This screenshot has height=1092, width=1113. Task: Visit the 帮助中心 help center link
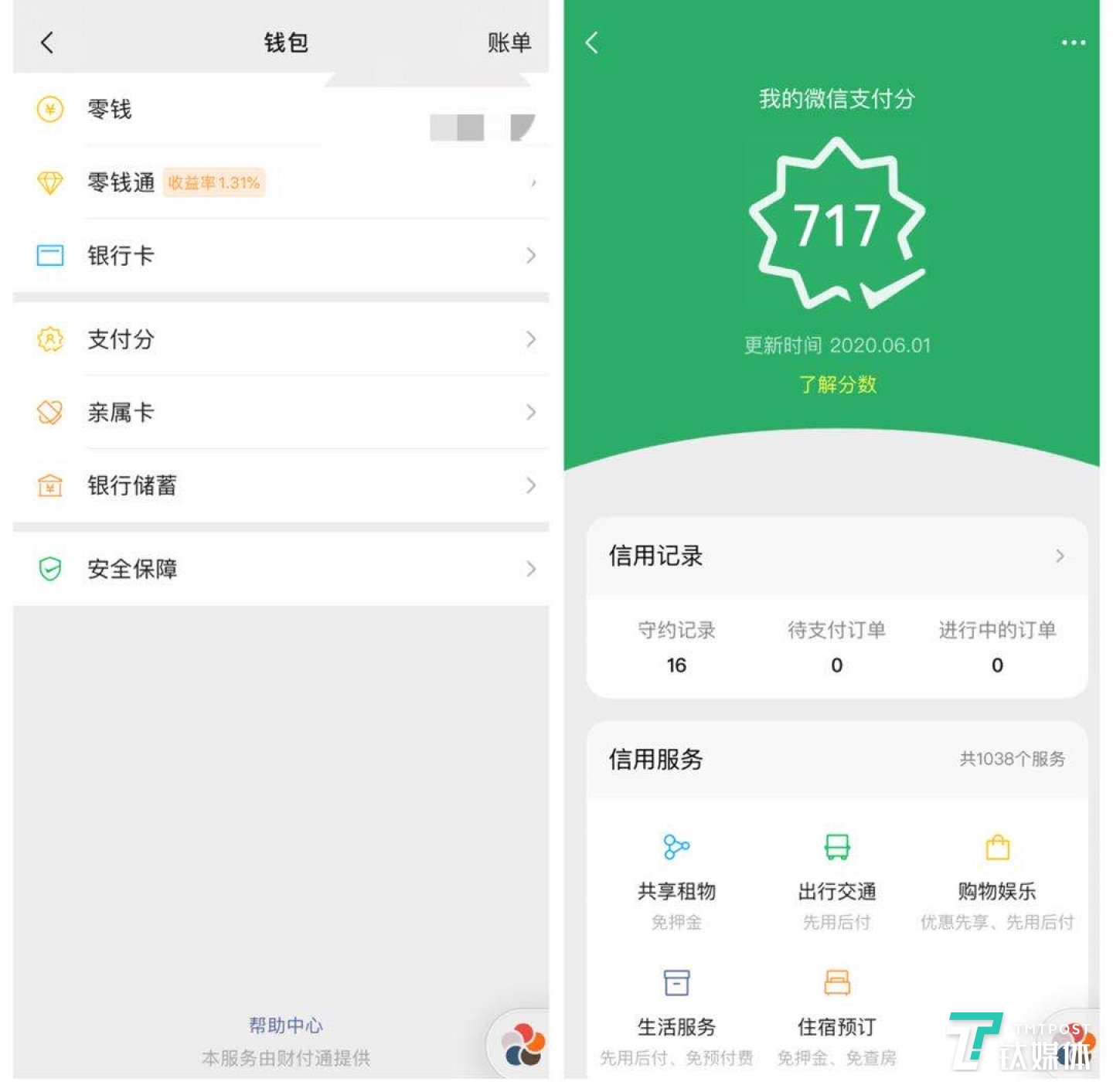coord(285,1026)
